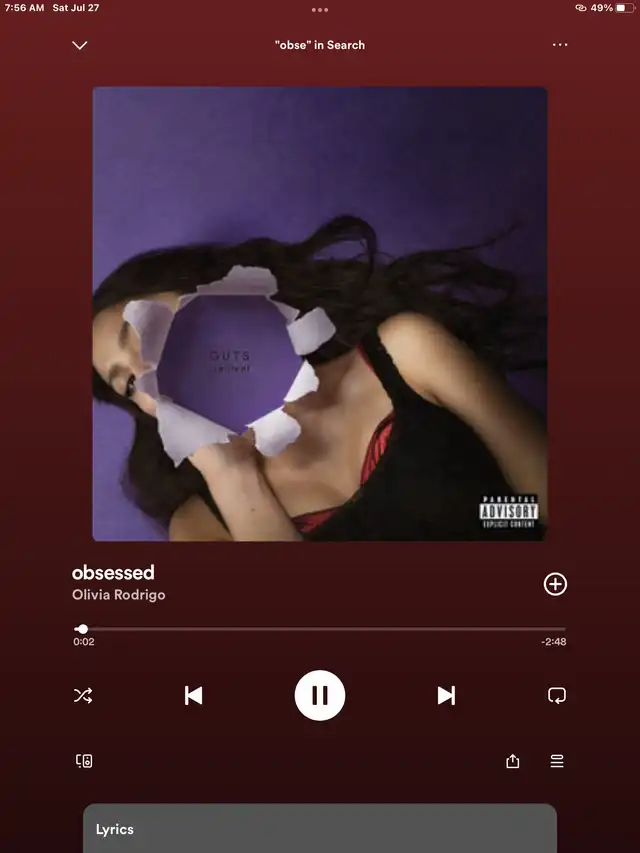Add obsessed to your library
The height and width of the screenshot is (853, 640).
(555, 584)
